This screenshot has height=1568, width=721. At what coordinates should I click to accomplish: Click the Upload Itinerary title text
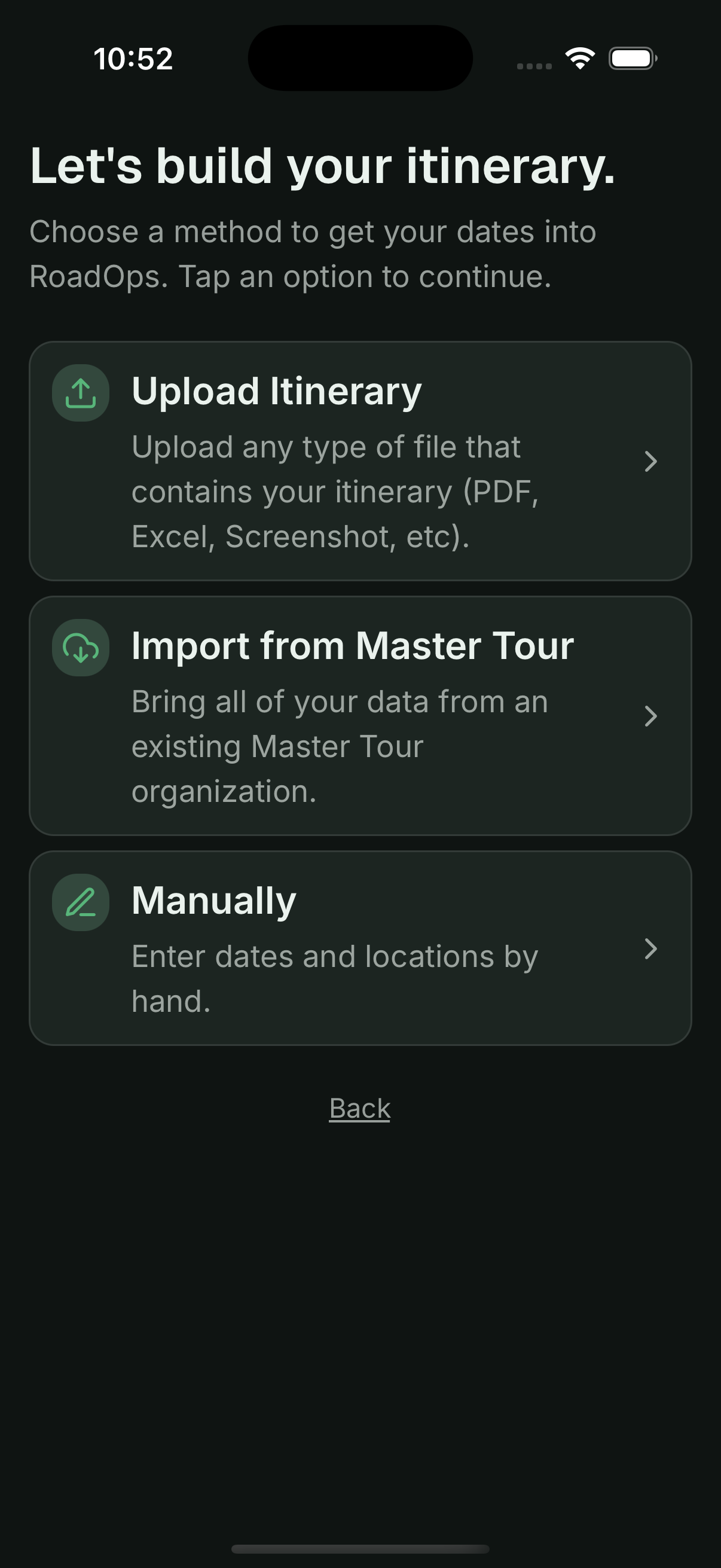point(277,390)
